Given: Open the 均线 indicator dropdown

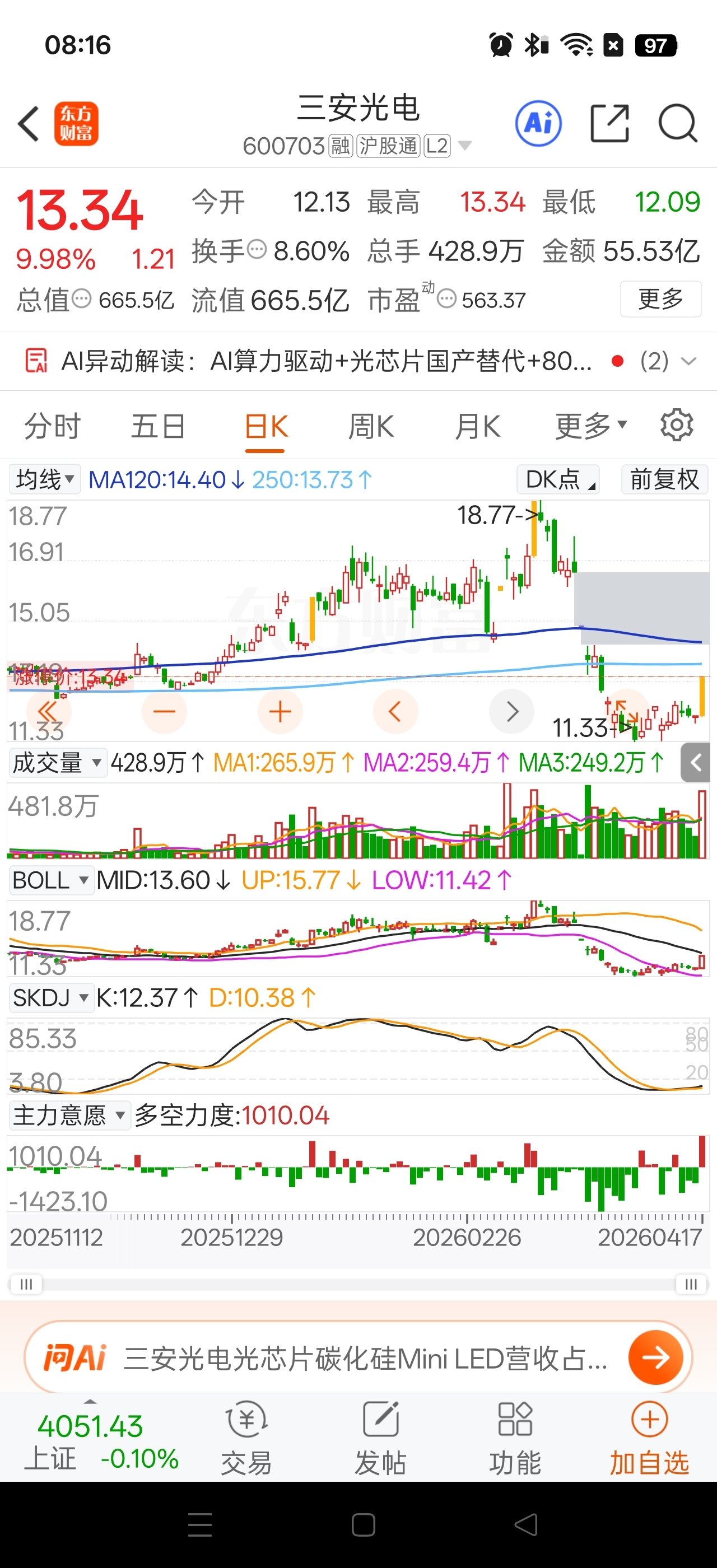Looking at the screenshot, I should 44,480.
